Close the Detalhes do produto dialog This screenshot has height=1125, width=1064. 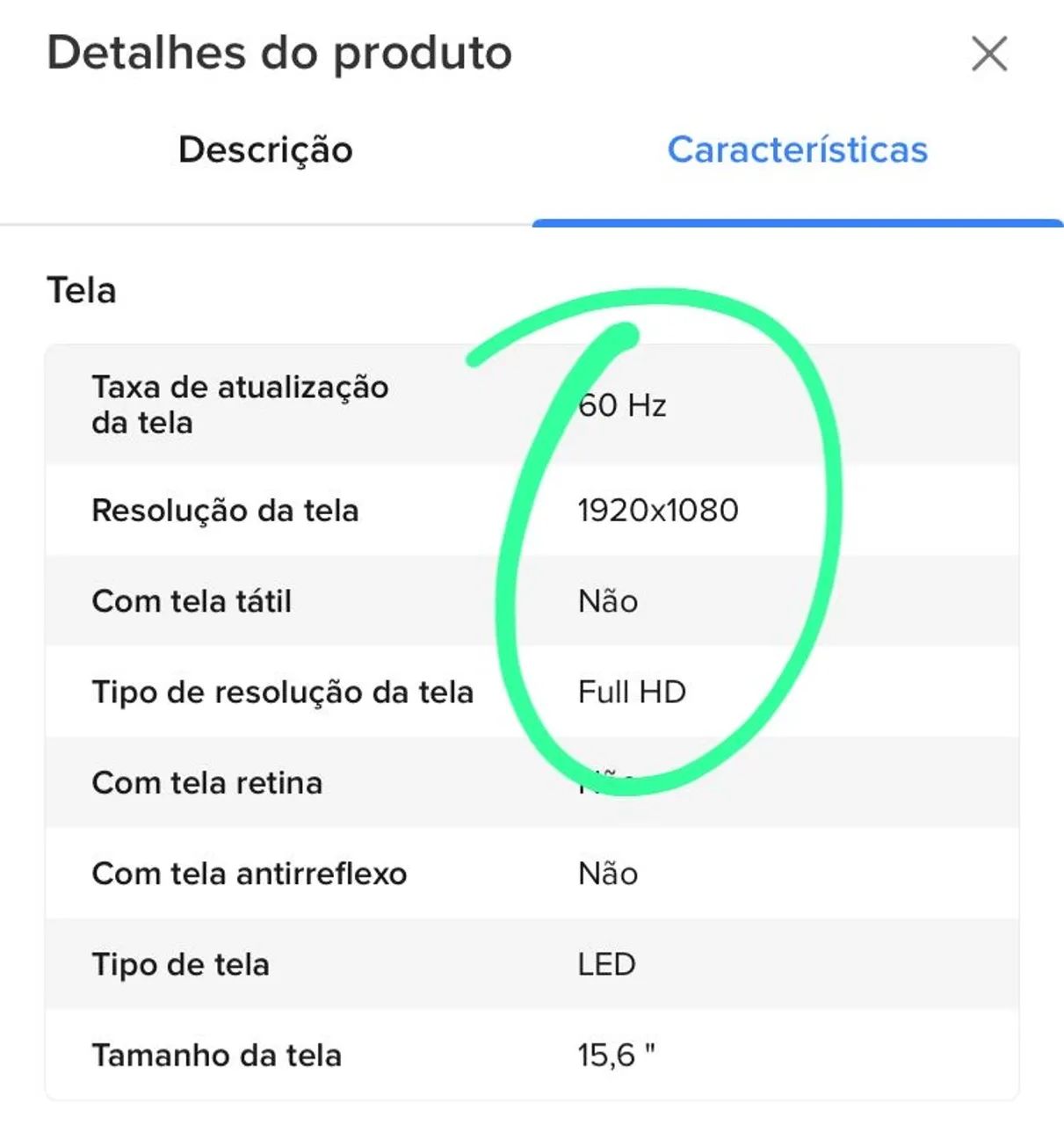[989, 54]
